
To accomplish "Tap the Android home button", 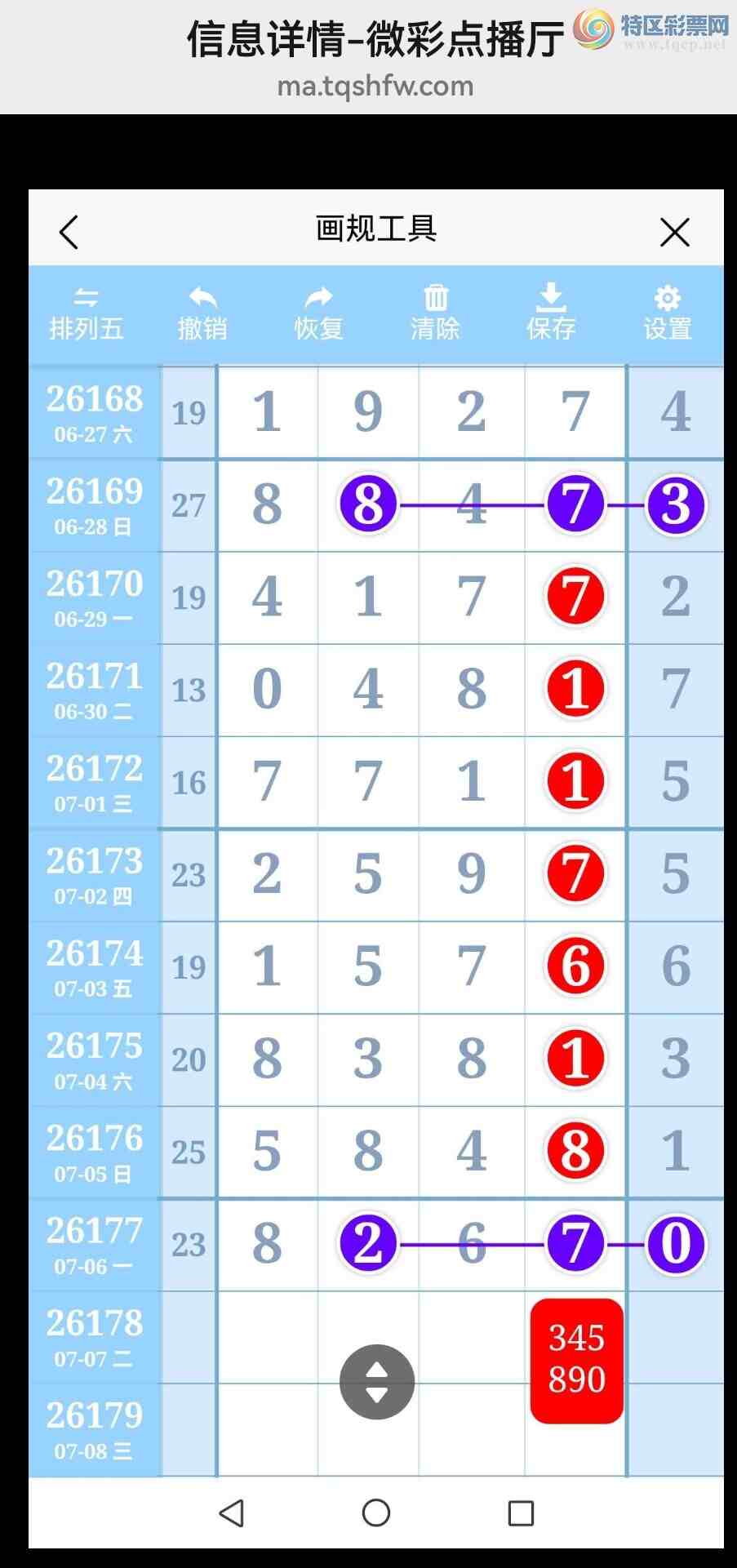I will 376,1512.
